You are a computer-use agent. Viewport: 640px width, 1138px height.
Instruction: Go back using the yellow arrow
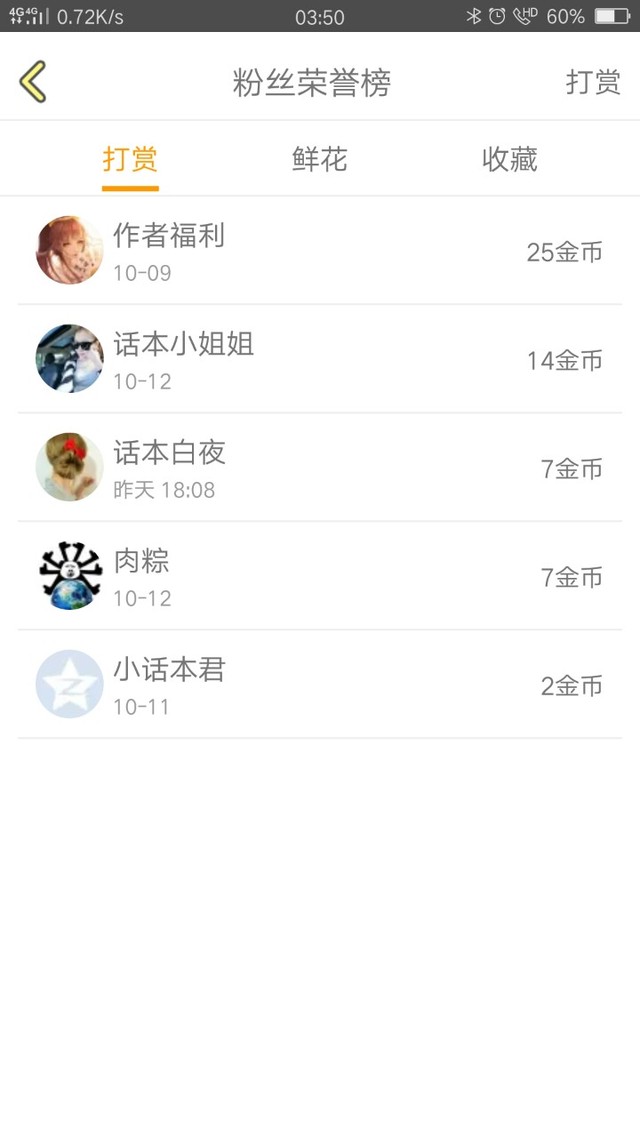pos(33,82)
